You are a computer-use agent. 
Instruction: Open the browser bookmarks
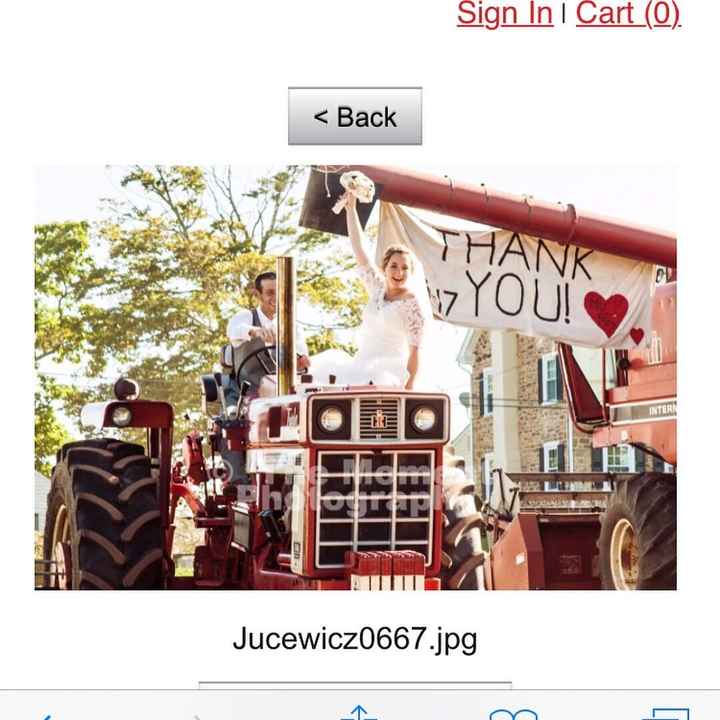(x=513, y=713)
